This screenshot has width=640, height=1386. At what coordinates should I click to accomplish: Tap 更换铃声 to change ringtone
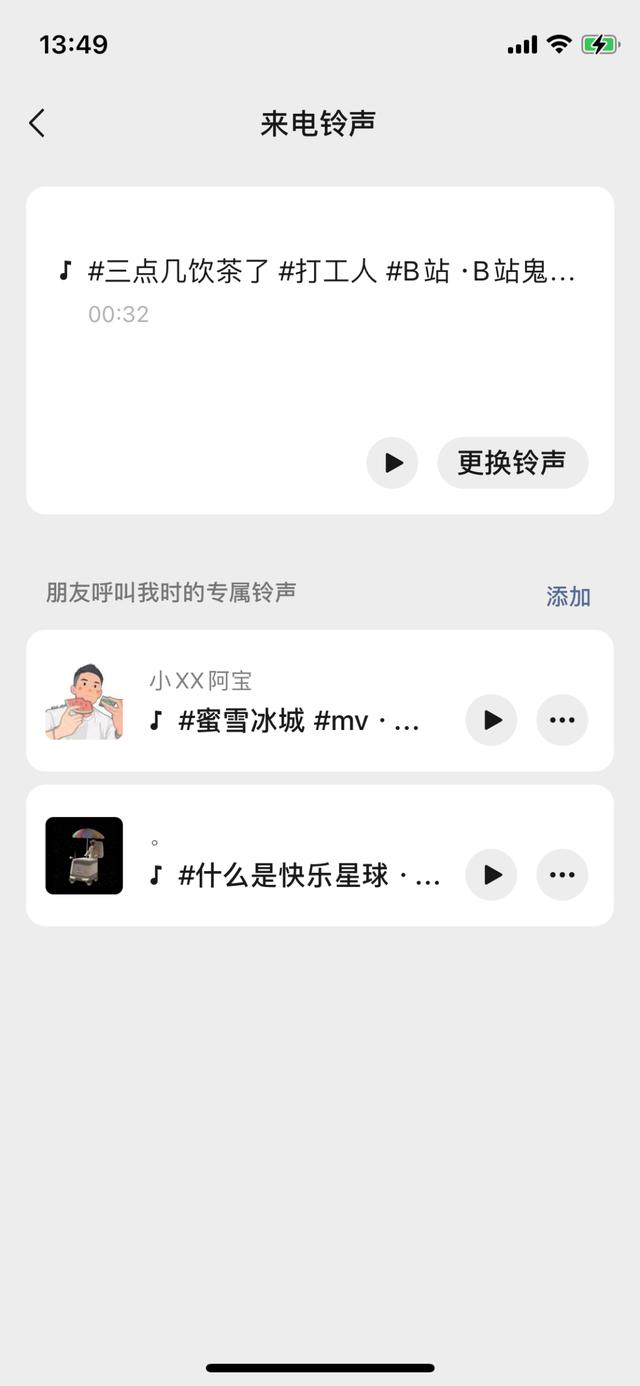coord(512,463)
